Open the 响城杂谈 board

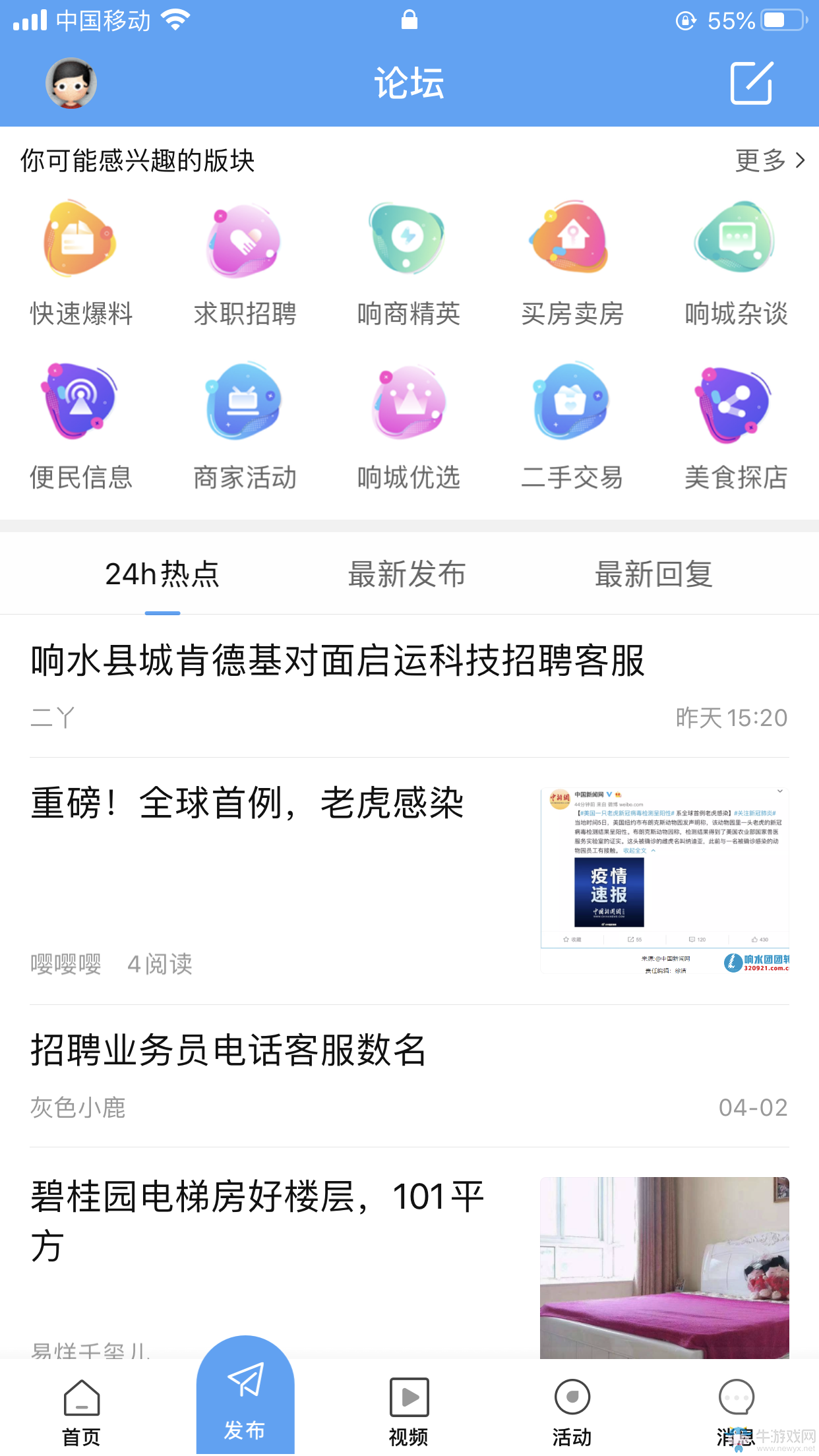pos(736,264)
